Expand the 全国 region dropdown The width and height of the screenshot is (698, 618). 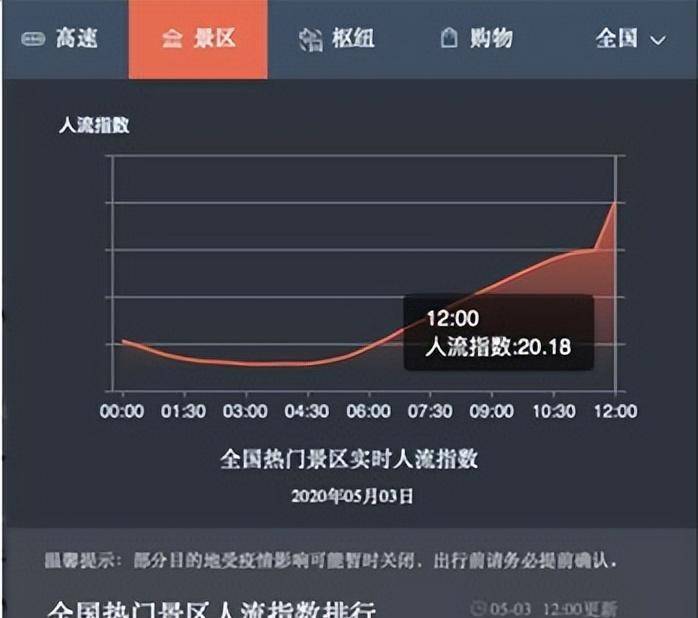click(x=630, y=39)
